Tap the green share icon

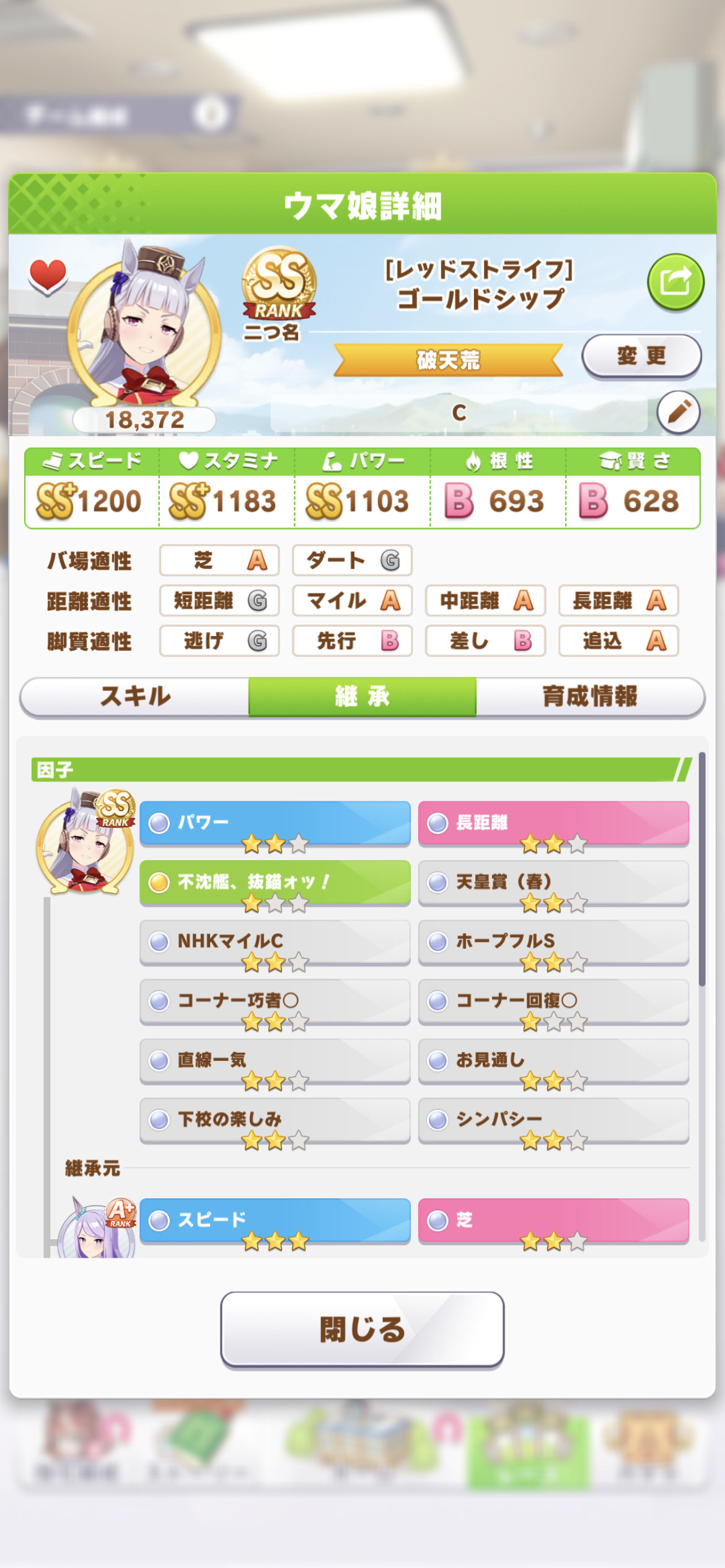(675, 282)
